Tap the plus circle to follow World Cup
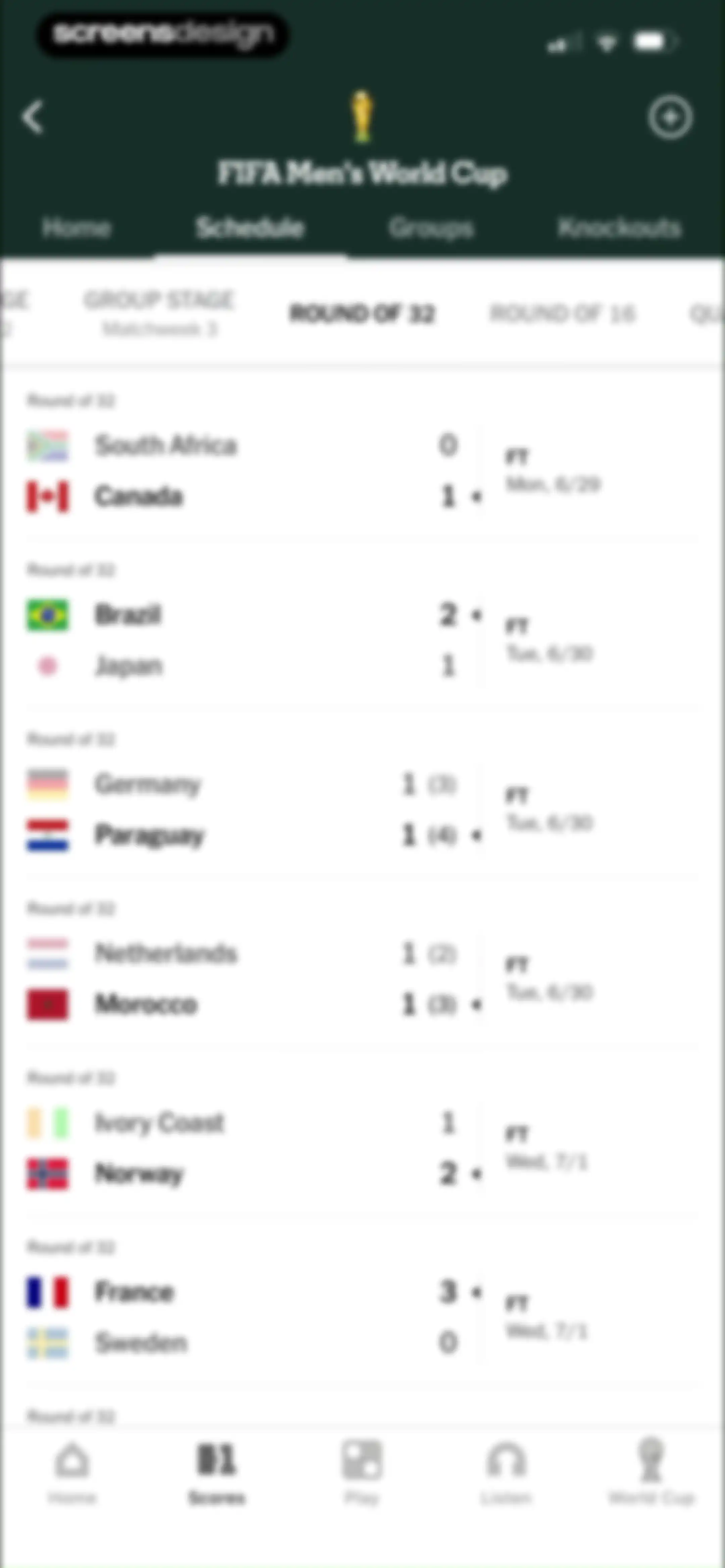Viewport: 725px width, 1568px height. tap(670, 117)
